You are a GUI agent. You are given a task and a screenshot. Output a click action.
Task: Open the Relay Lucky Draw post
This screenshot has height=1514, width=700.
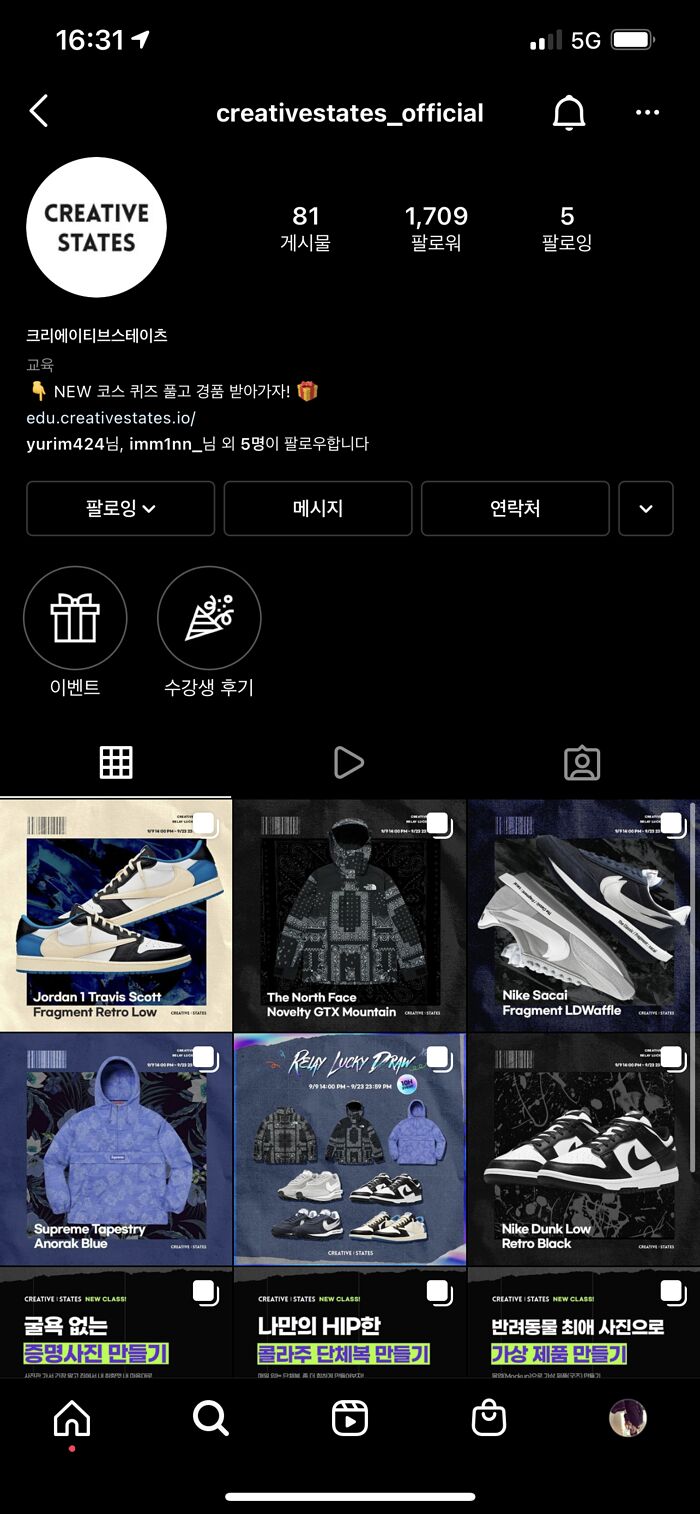(x=349, y=1150)
